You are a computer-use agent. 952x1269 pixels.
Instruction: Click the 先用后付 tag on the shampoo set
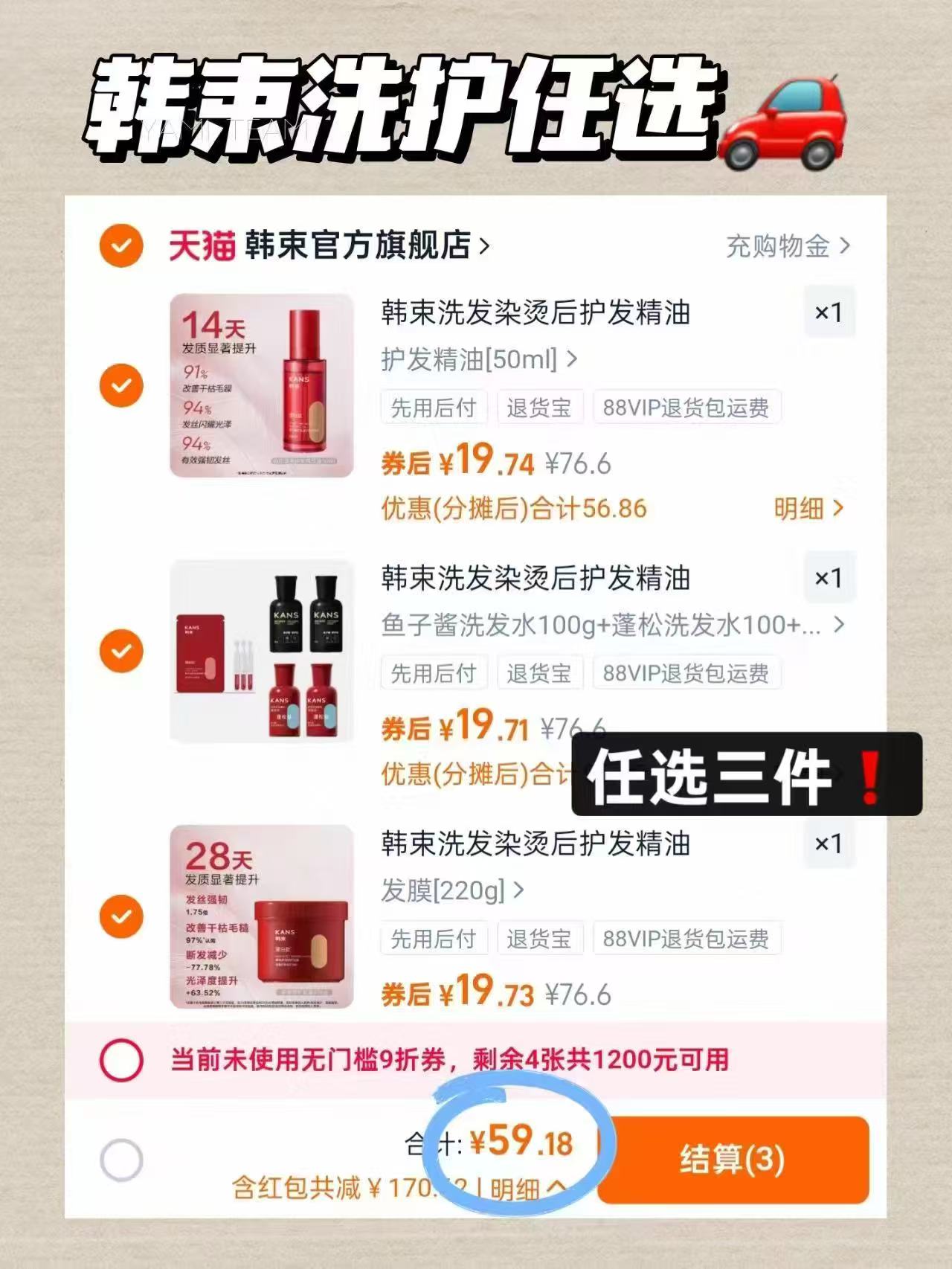pyautogui.click(x=434, y=672)
